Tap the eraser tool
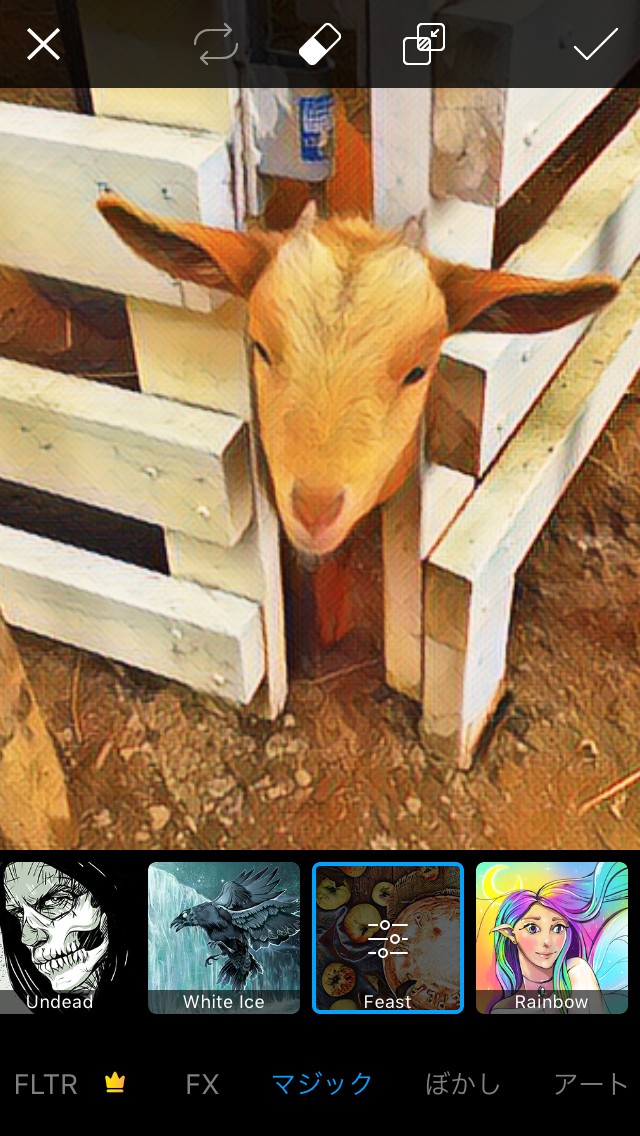640x1136 pixels. coord(320,45)
